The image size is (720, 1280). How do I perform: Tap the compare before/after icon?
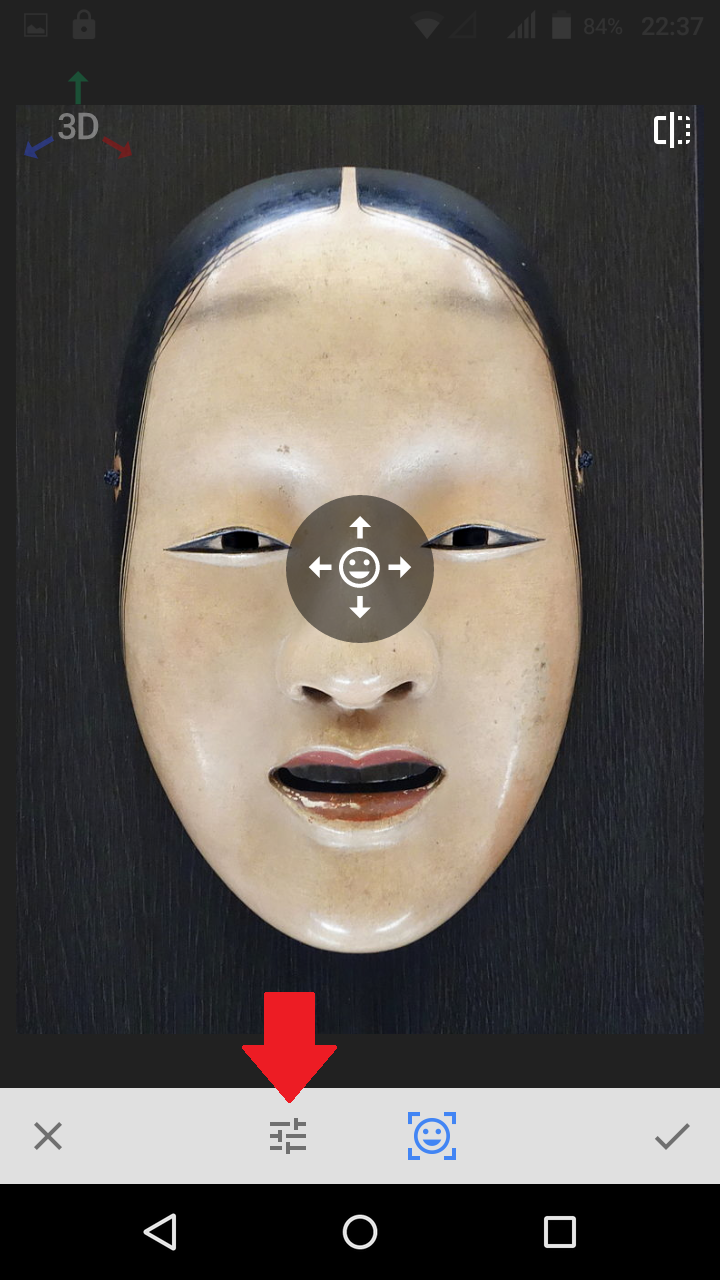tap(672, 130)
